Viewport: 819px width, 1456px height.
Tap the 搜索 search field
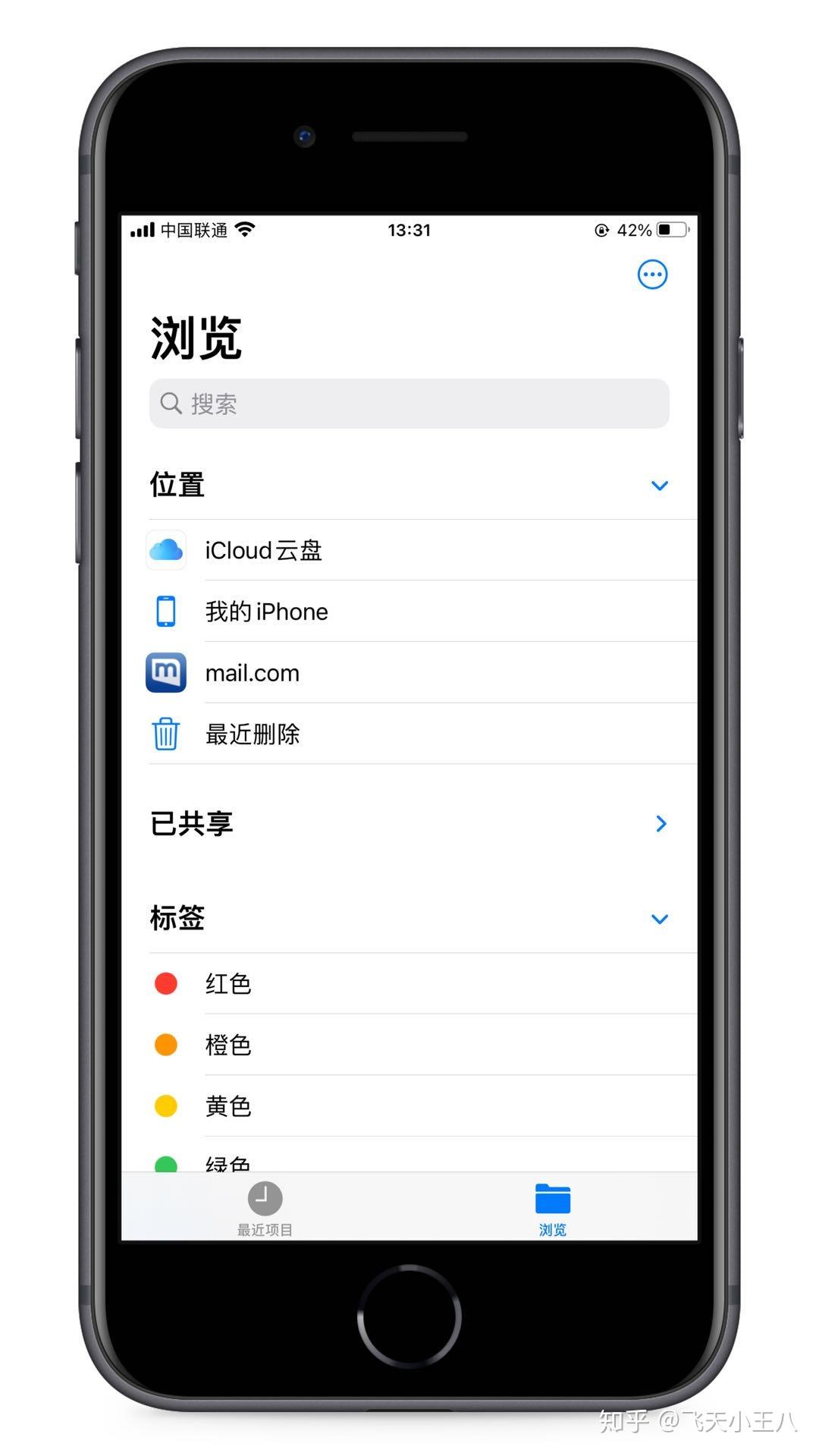[x=409, y=404]
